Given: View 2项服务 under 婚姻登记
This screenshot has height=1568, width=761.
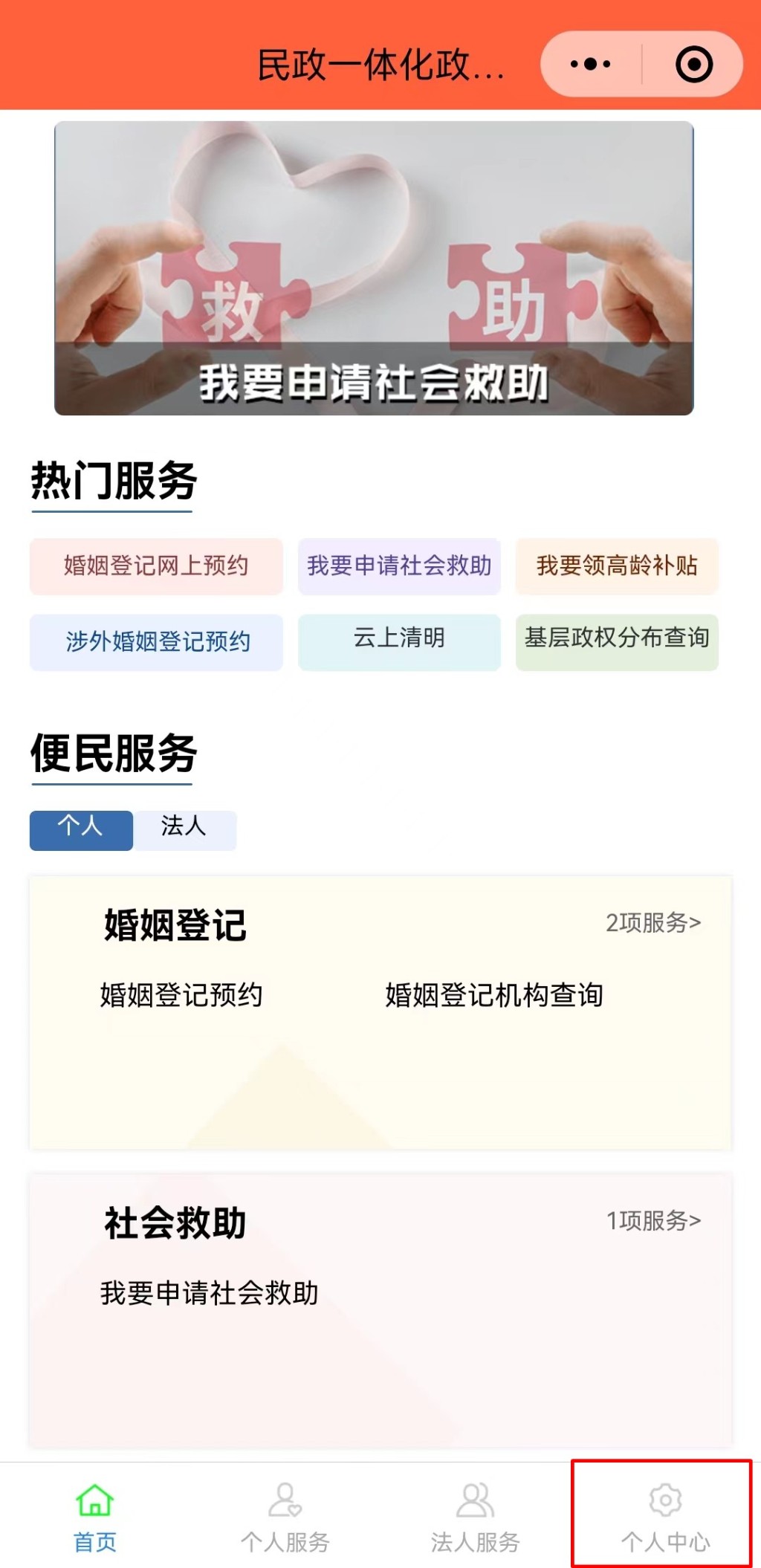Looking at the screenshot, I should [653, 923].
